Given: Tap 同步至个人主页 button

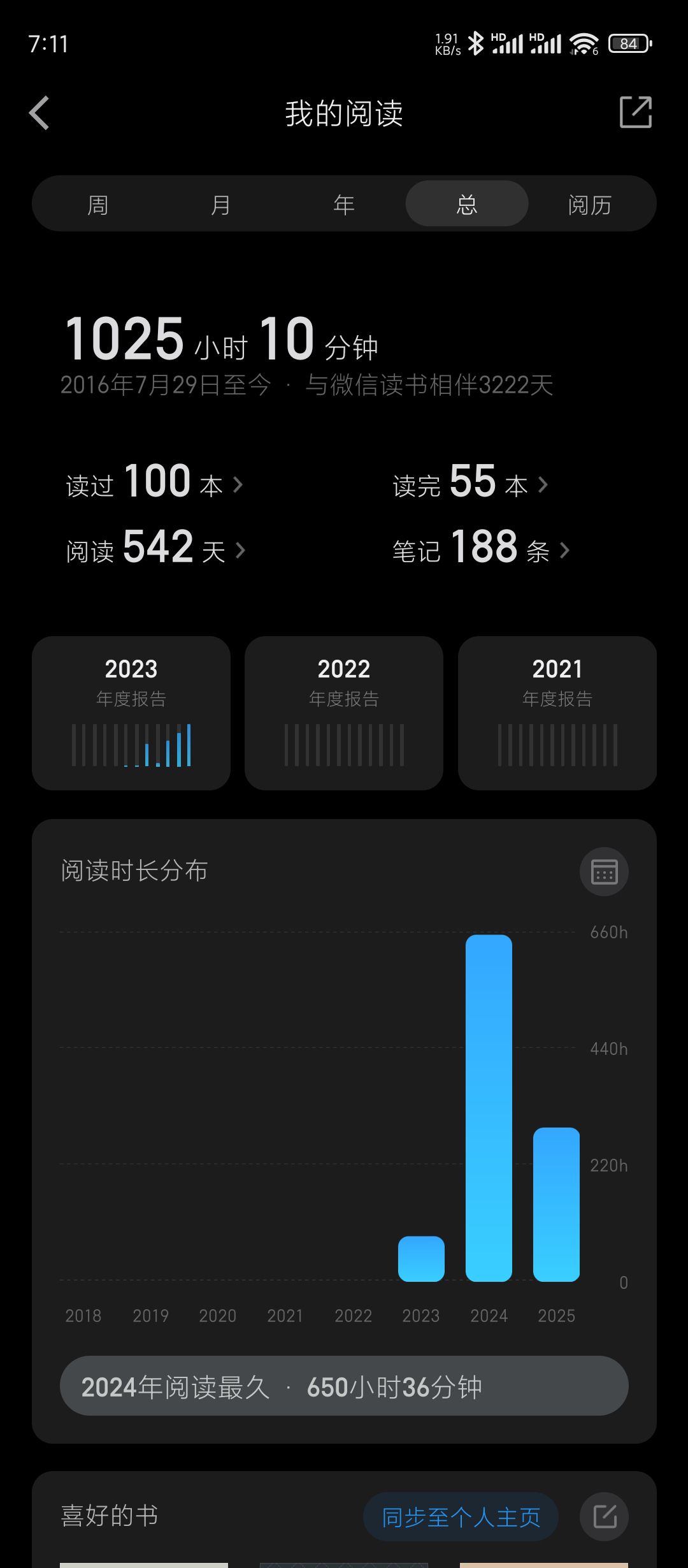Looking at the screenshot, I should tap(461, 1517).
